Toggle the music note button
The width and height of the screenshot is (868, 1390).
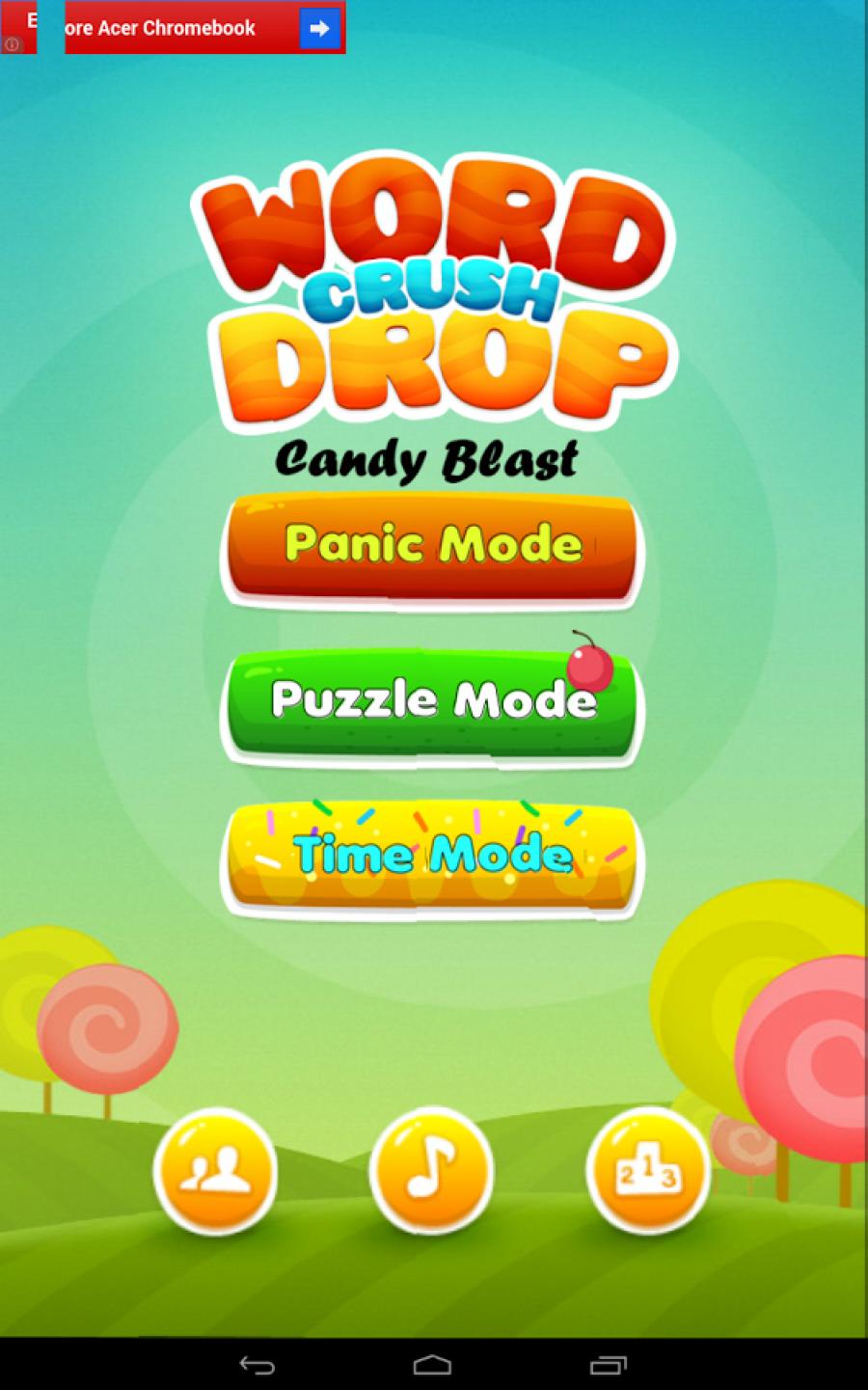(x=431, y=1172)
